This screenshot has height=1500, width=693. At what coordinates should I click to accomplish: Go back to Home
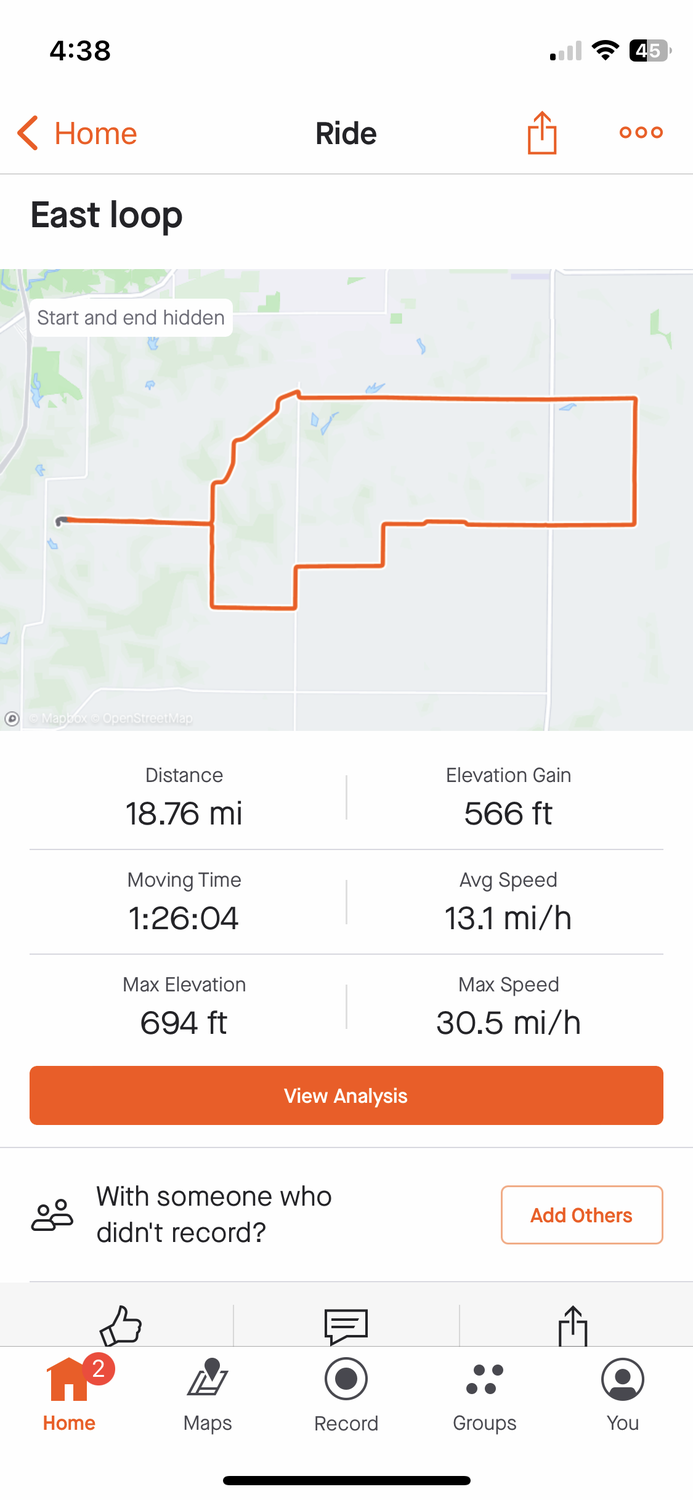(x=78, y=133)
